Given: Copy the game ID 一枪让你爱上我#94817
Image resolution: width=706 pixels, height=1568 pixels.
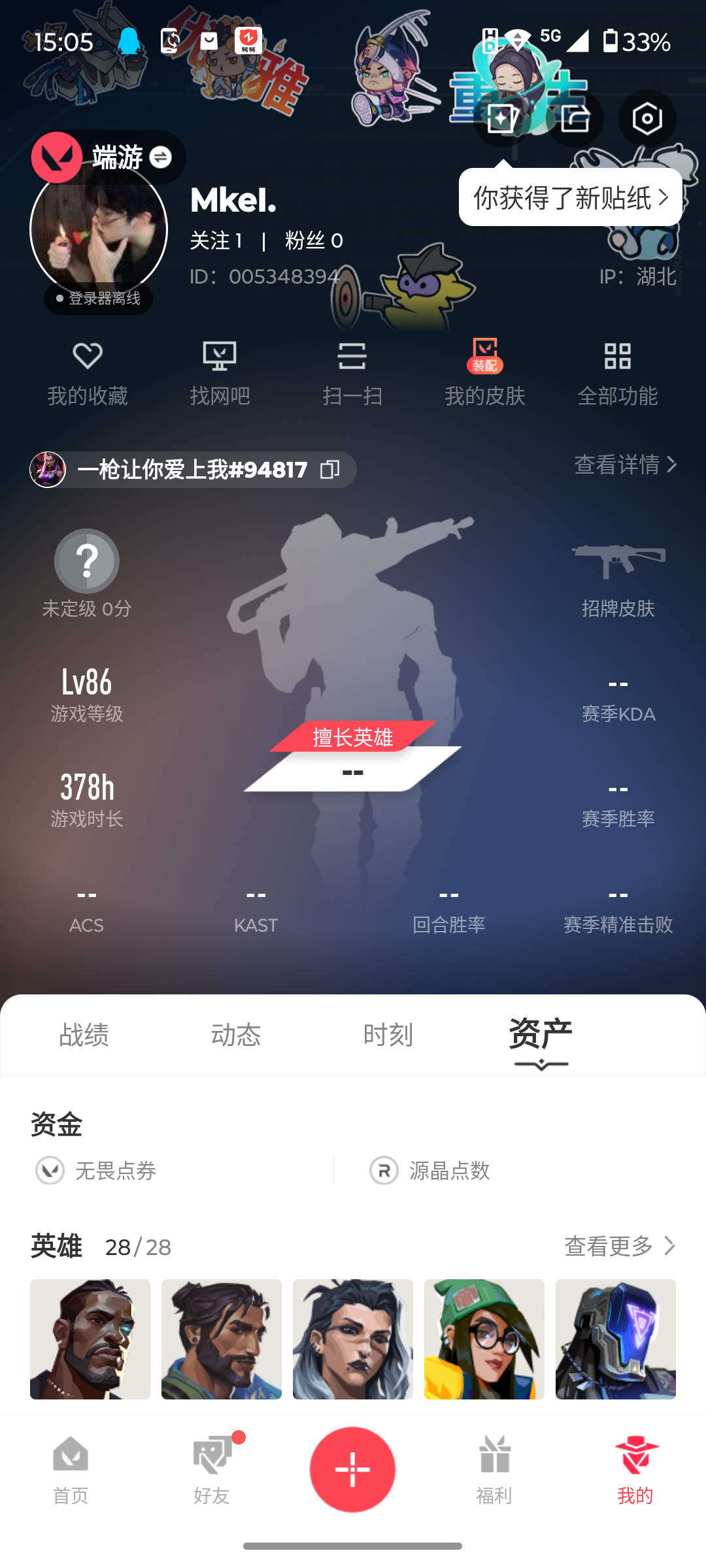Looking at the screenshot, I should pyautogui.click(x=330, y=470).
